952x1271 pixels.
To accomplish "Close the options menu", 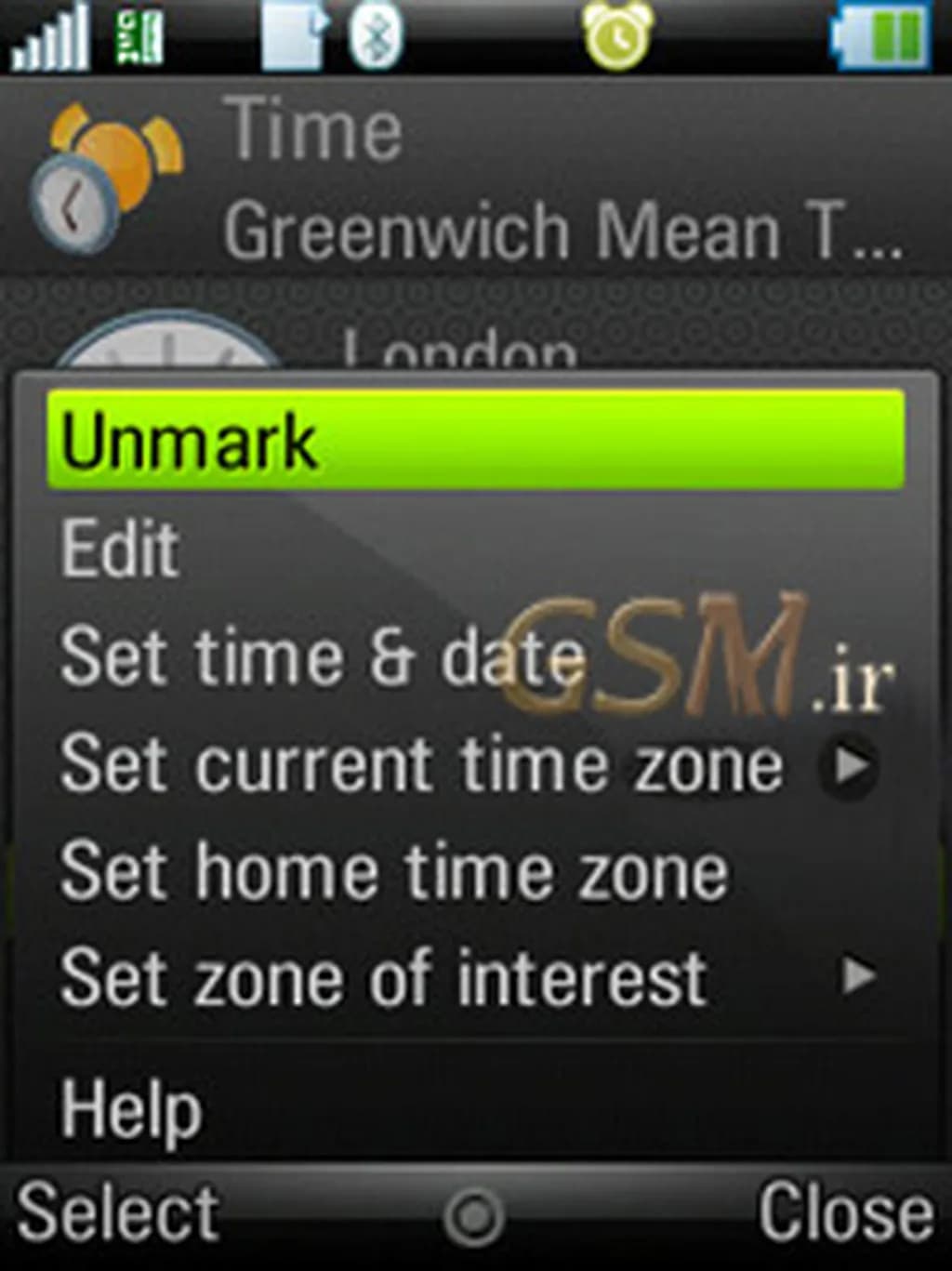I will 844,1212.
